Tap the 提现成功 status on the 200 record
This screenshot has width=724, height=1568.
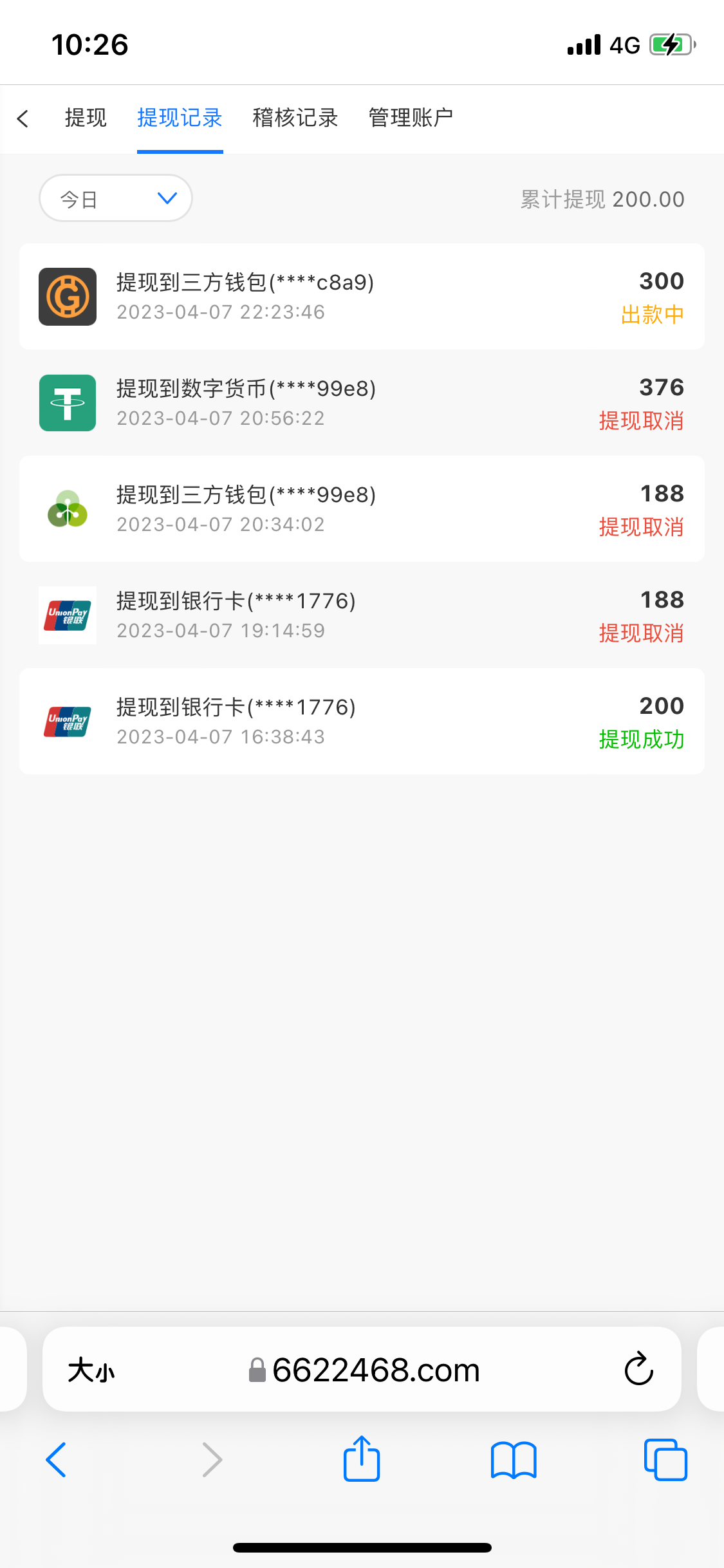(643, 740)
